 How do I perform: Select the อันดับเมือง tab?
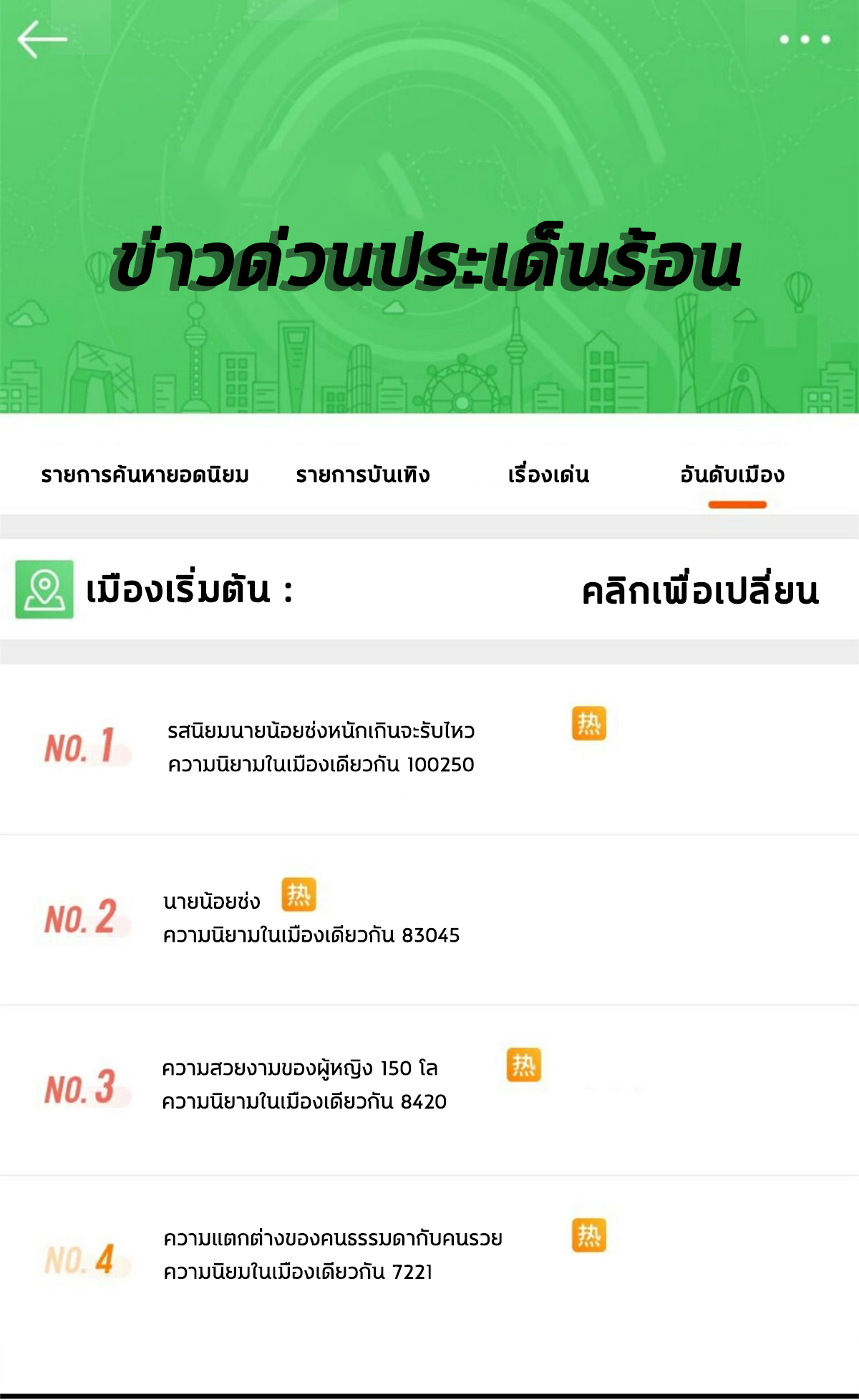[x=733, y=473]
